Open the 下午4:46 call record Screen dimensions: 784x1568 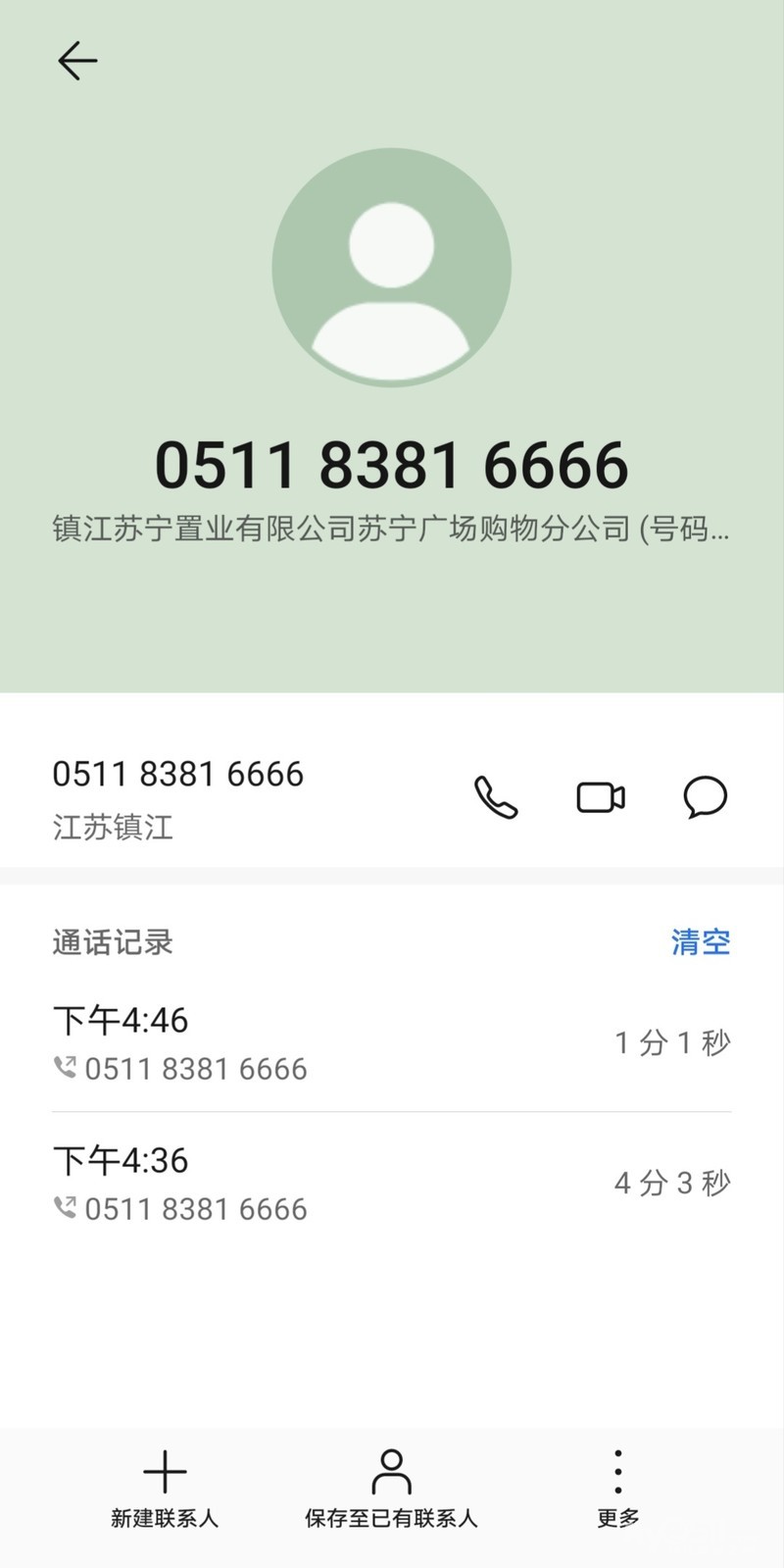[x=391, y=1042]
